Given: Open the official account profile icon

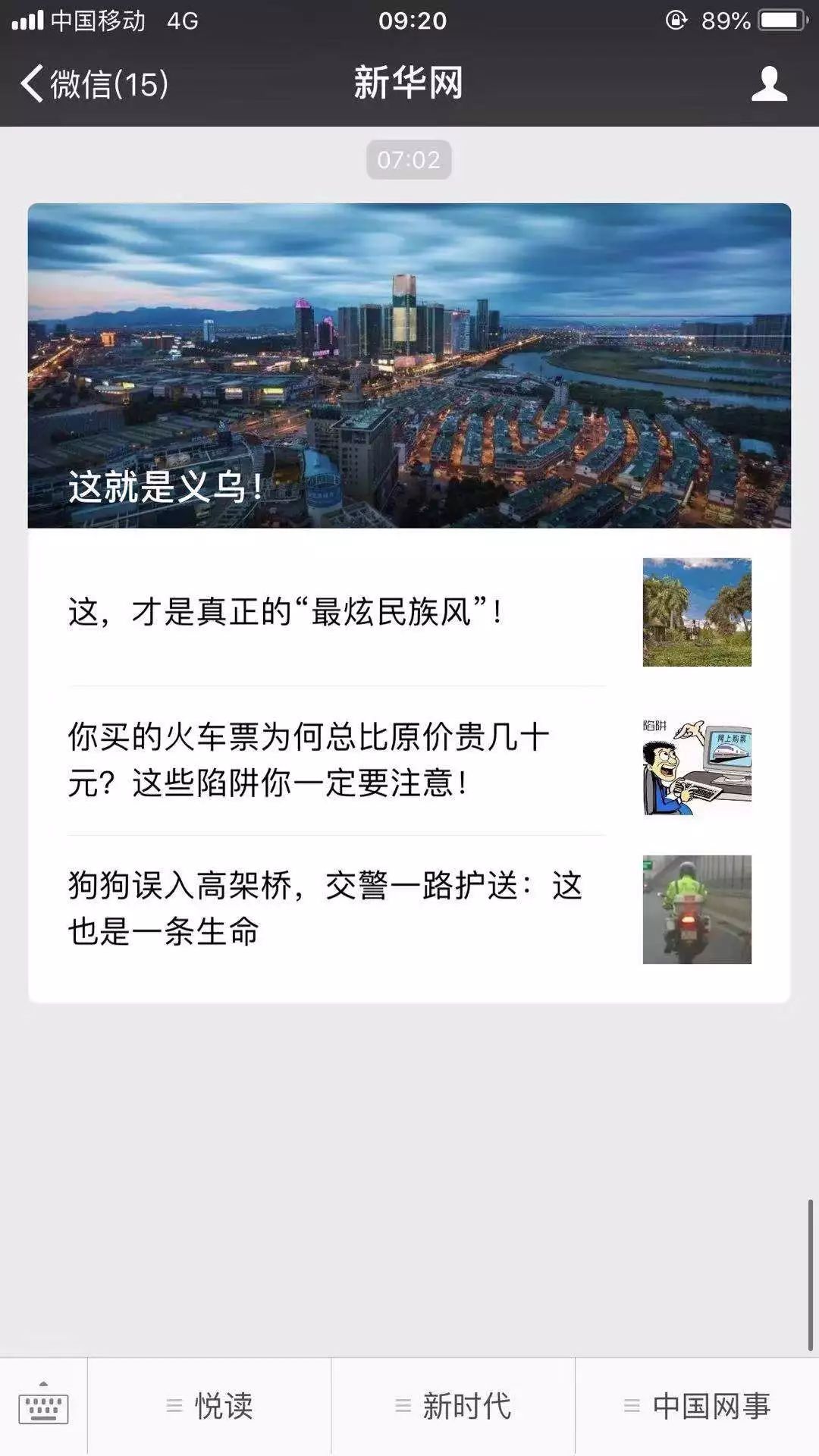Looking at the screenshot, I should [x=769, y=85].
